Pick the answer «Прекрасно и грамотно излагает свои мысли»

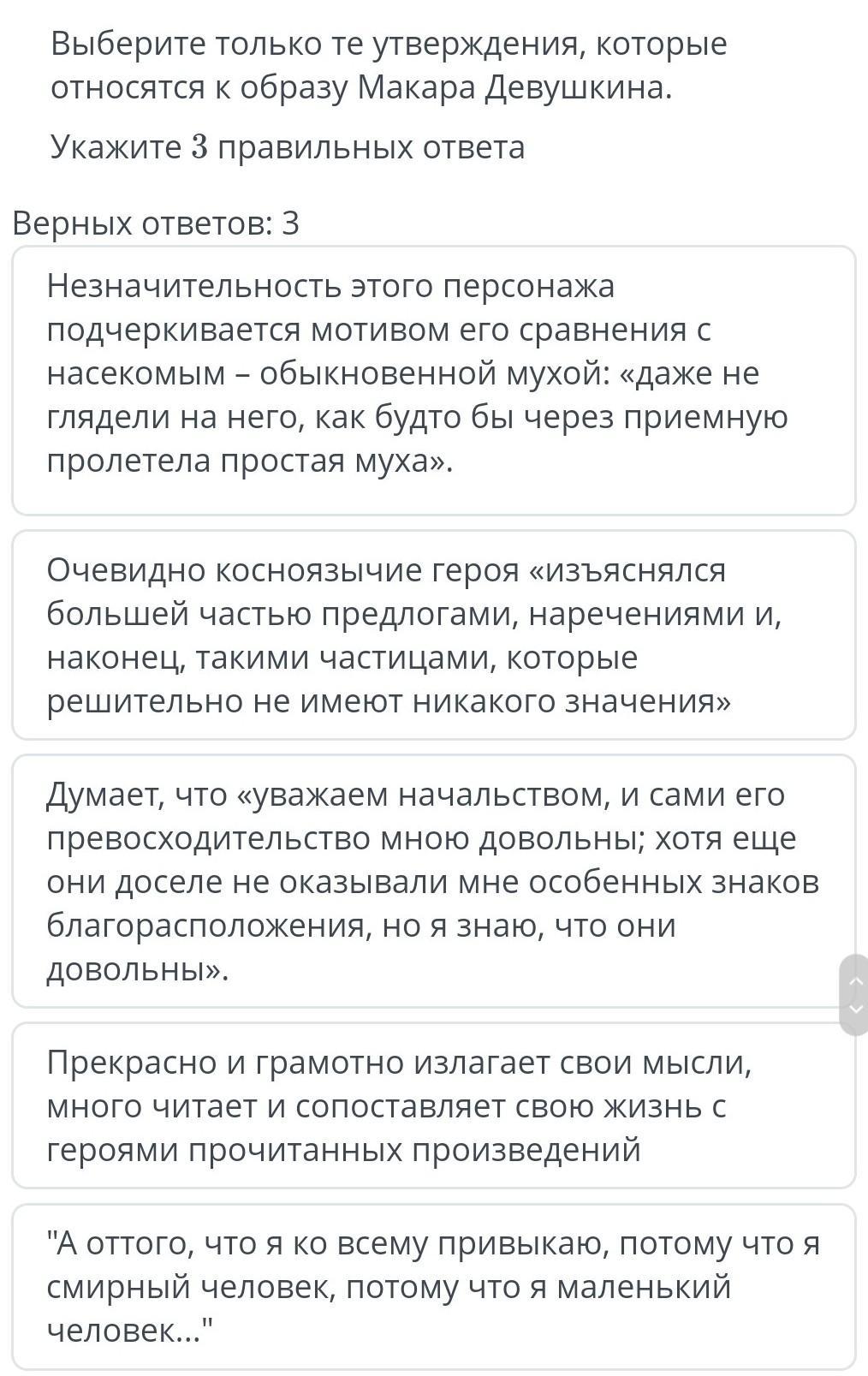pos(434,1105)
